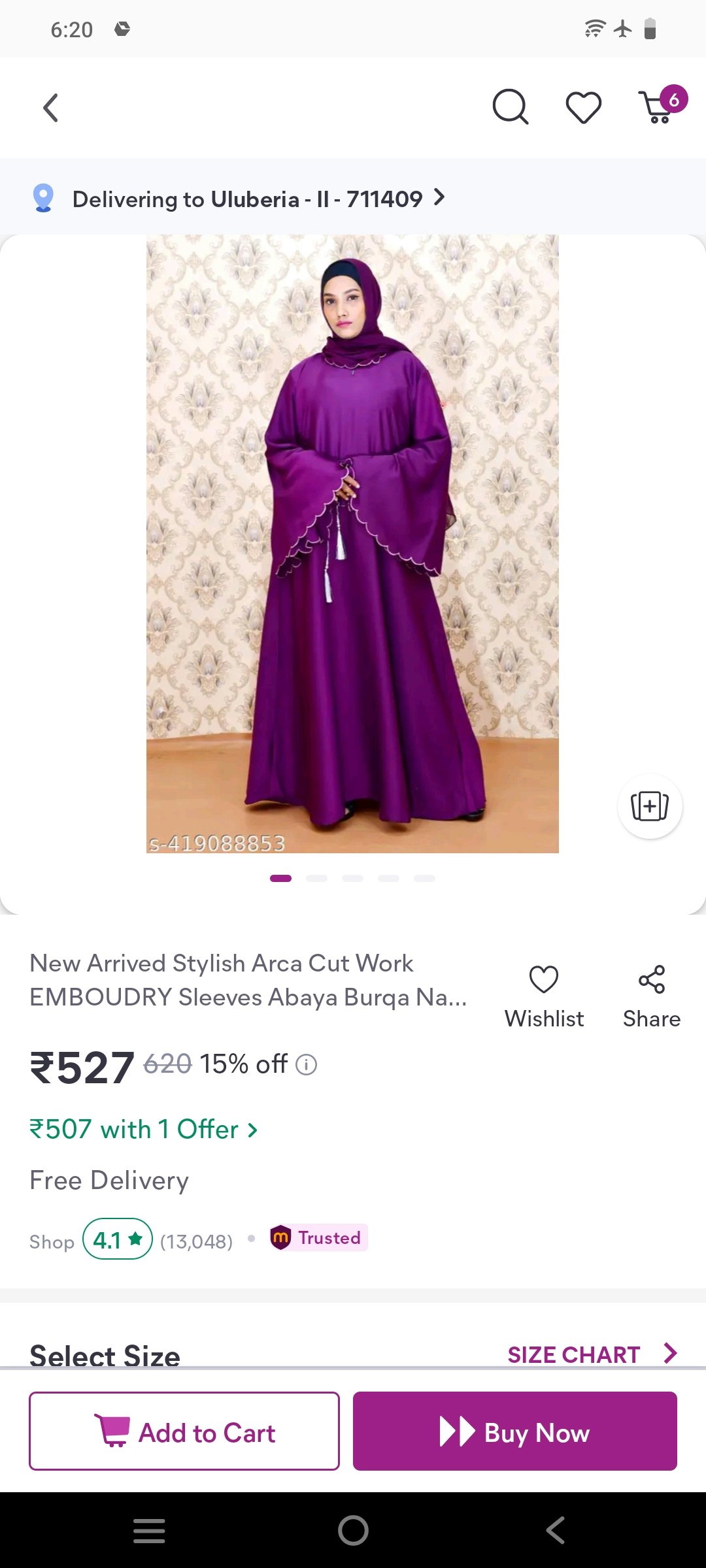706x1568 pixels.
Task: Open recent apps from the navigation bar
Action: point(149,1530)
